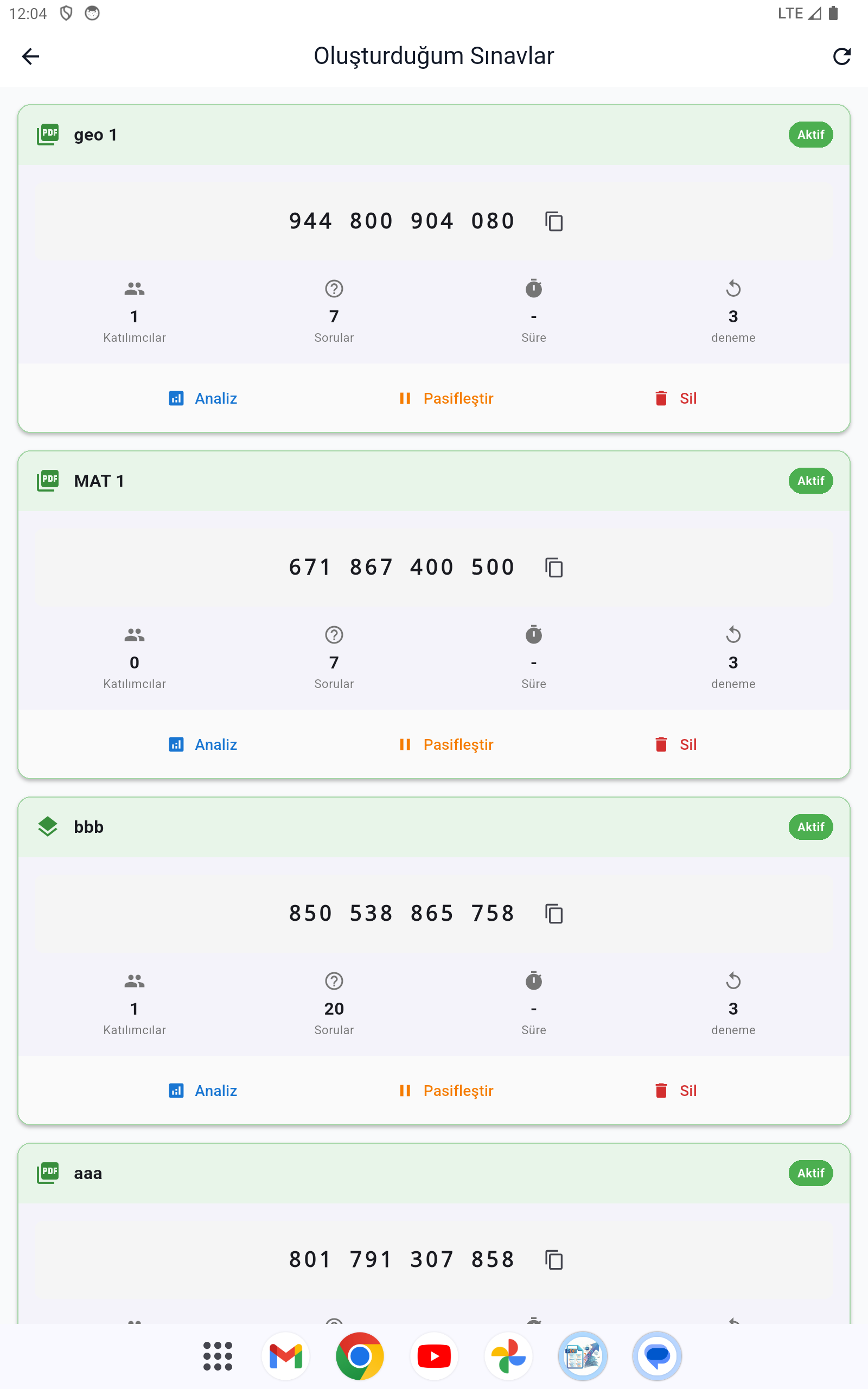Screen dimensions: 868x1389
Task: Open the app drawer from the taskbar
Action: (x=218, y=1356)
